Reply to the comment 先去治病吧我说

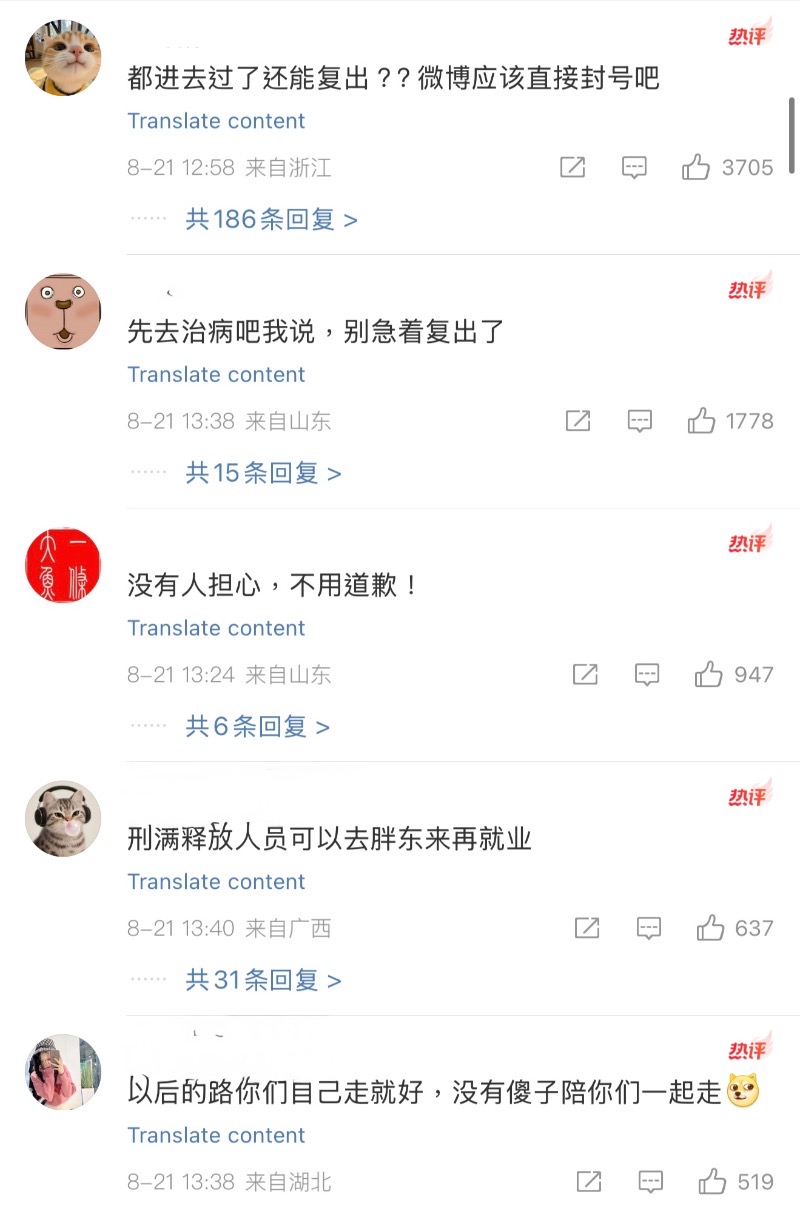(640, 421)
